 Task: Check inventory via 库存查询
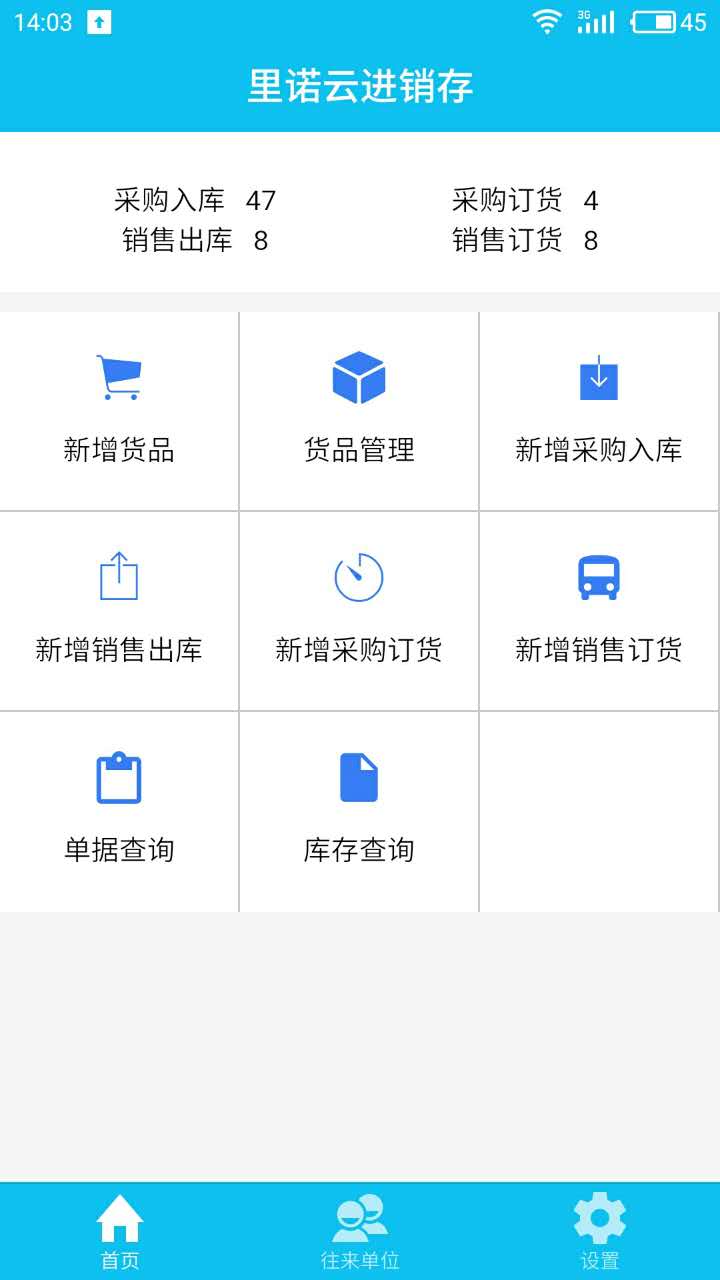[359, 811]
